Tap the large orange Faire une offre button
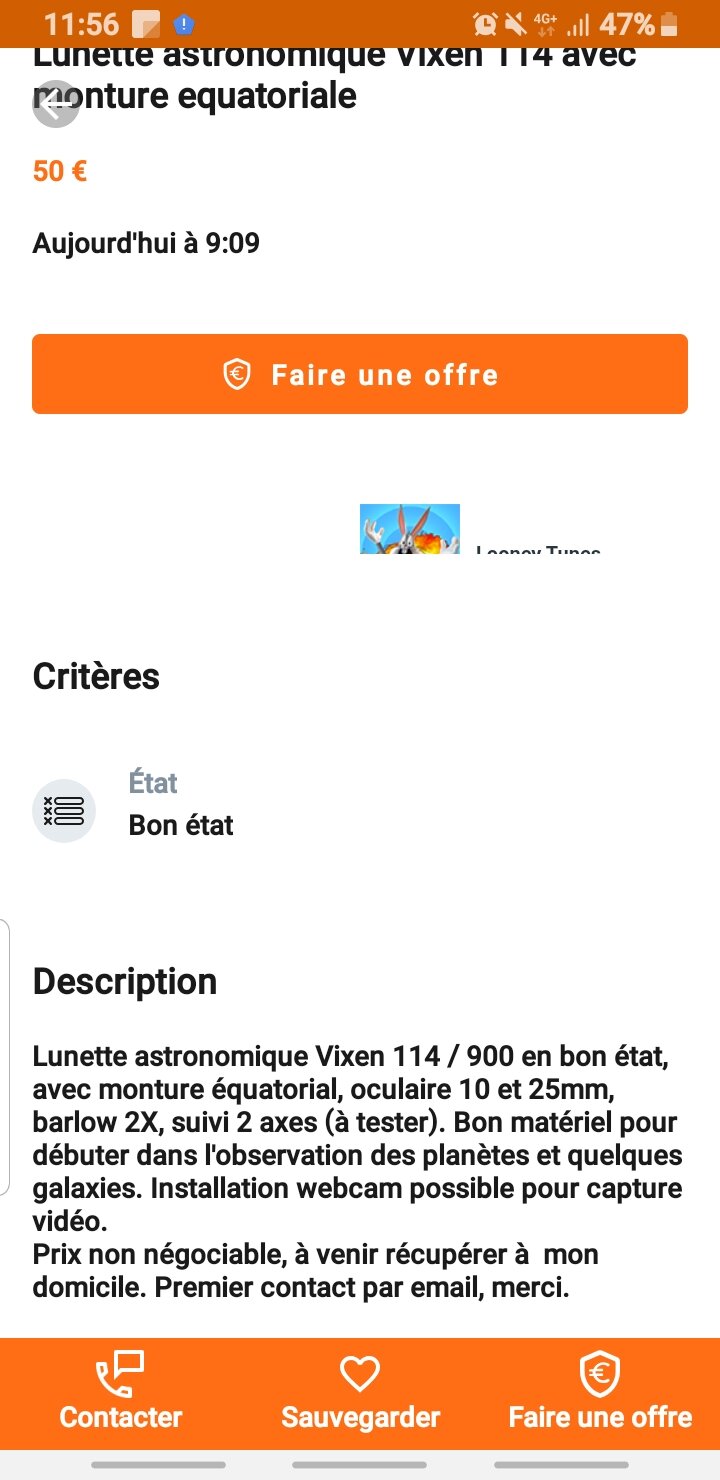The image size is (720, 1480). (x=360, y=374)
